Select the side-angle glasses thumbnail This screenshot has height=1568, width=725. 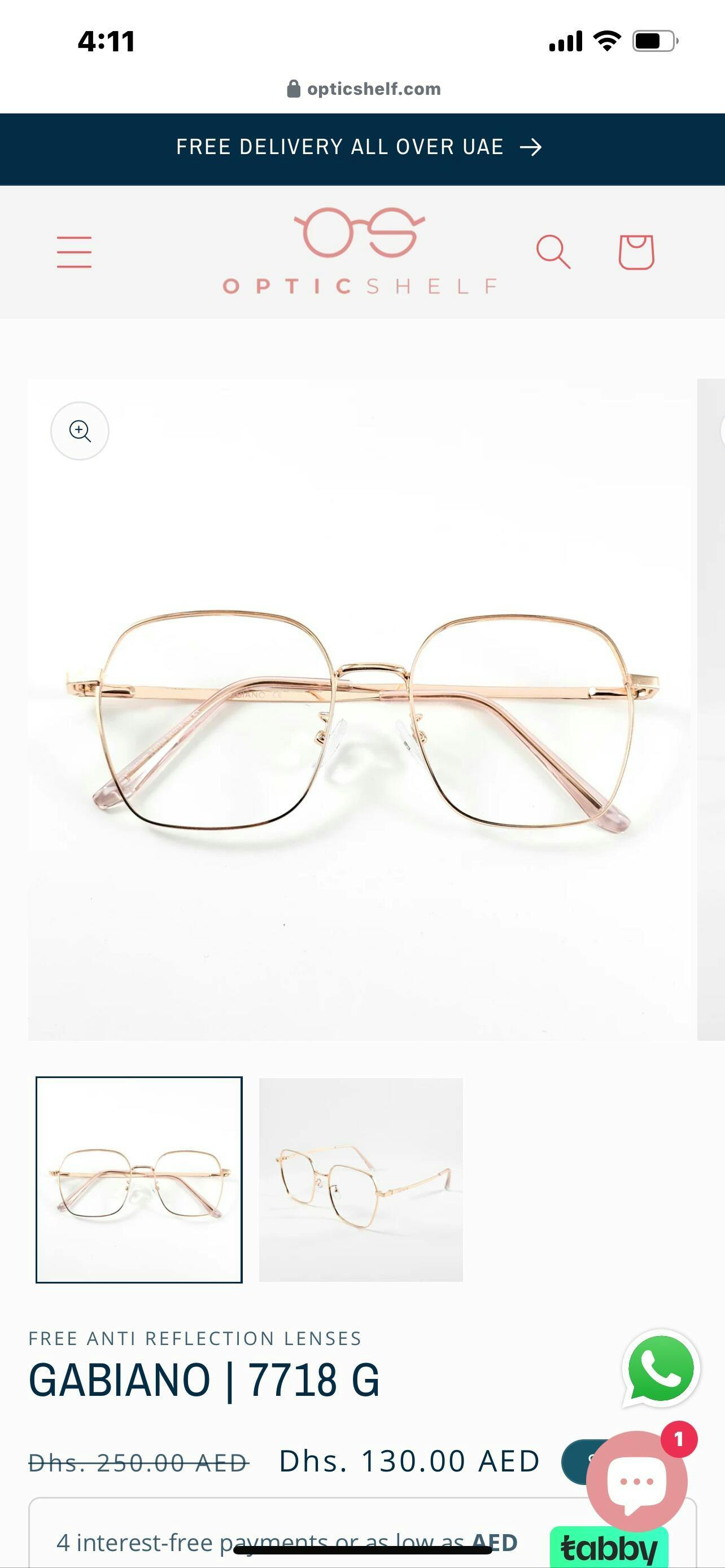pyautogui.click(x=361, y=1180)
